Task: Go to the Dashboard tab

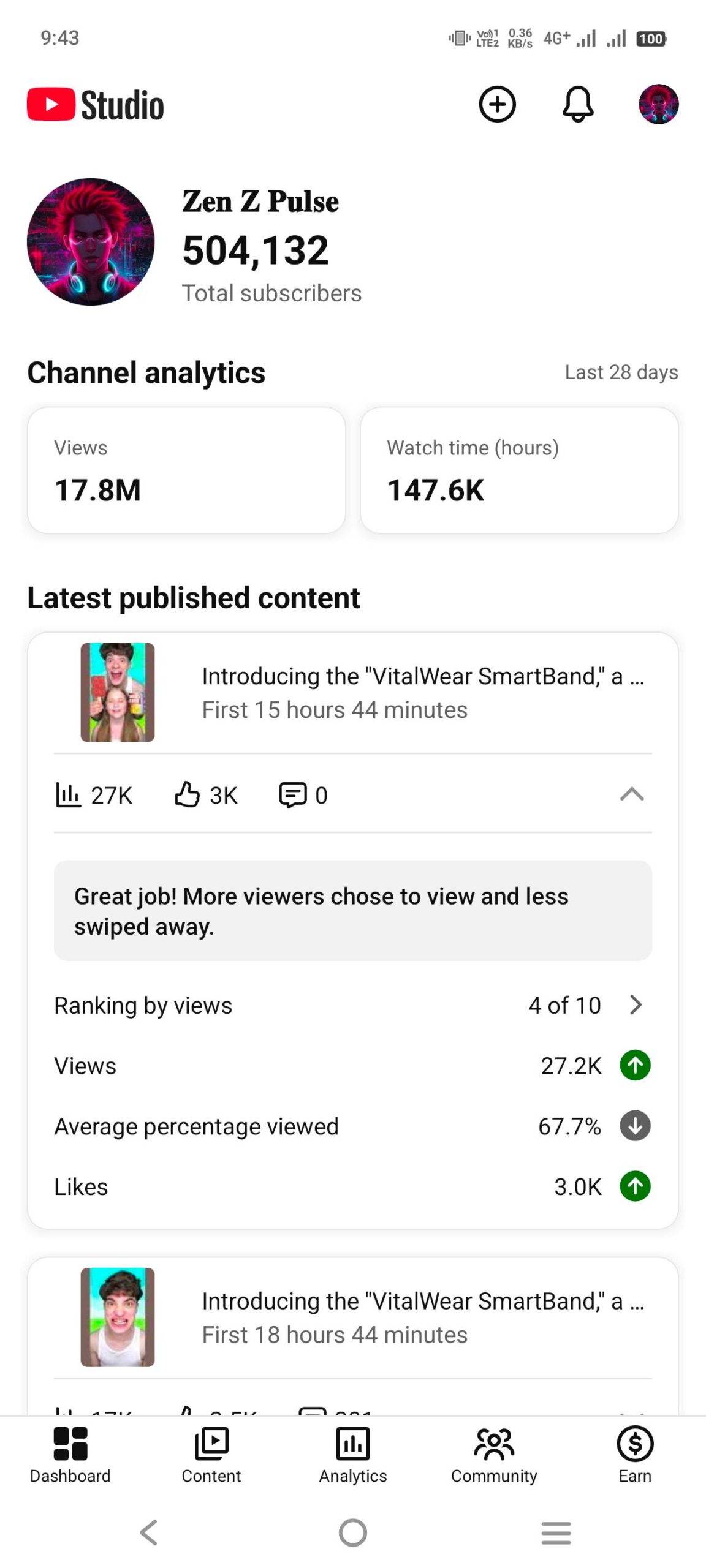Action: point(70,1455)
